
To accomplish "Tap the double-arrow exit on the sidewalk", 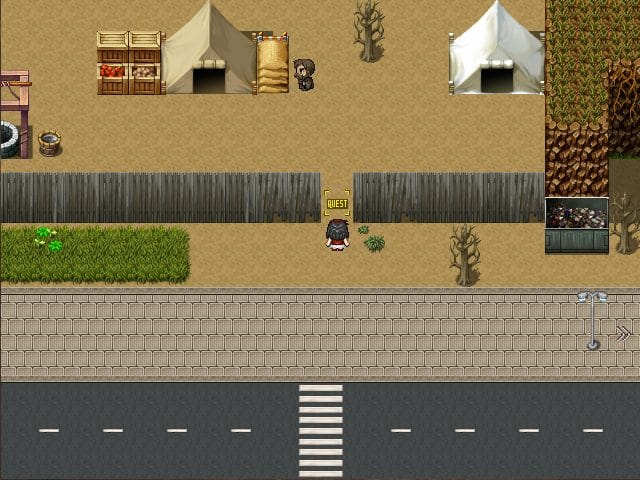I will (624, 333).
